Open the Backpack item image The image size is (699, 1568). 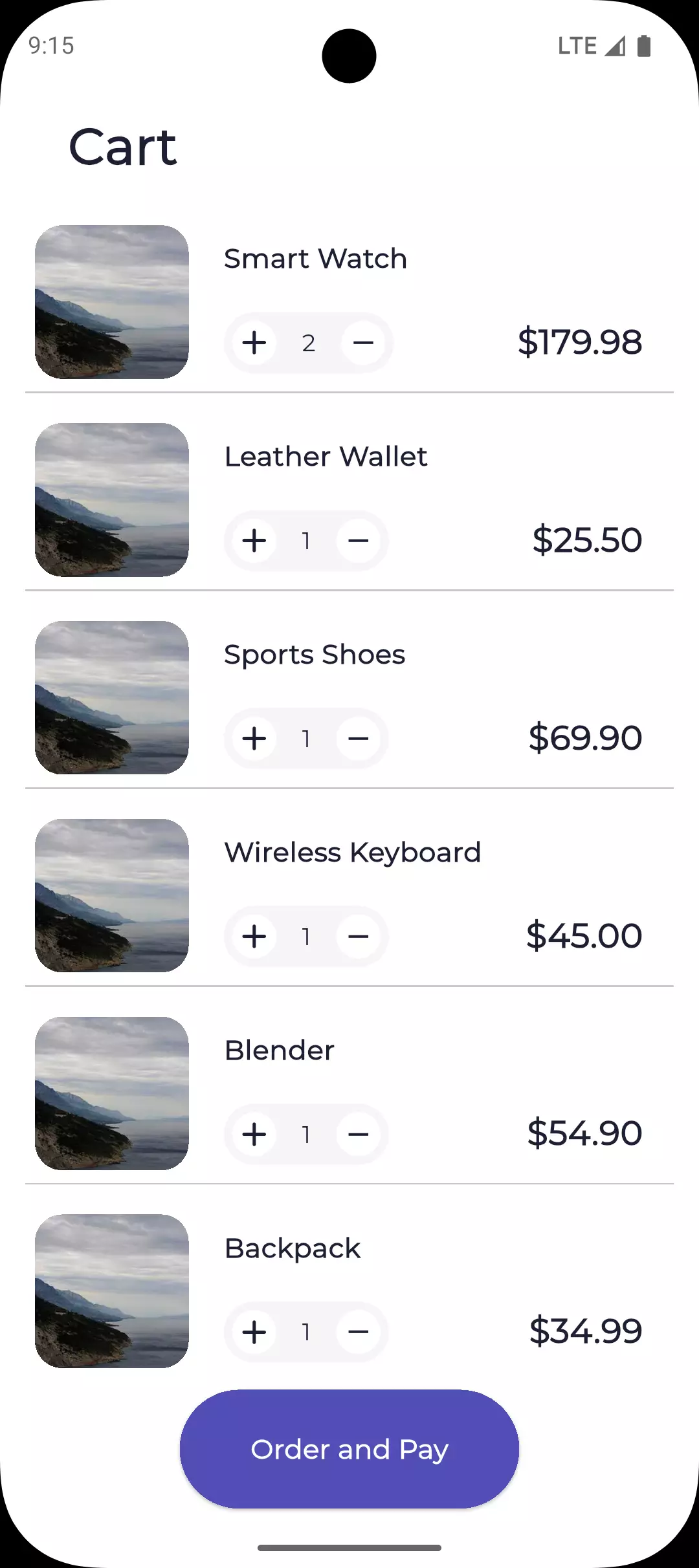tap(112, 1291)
